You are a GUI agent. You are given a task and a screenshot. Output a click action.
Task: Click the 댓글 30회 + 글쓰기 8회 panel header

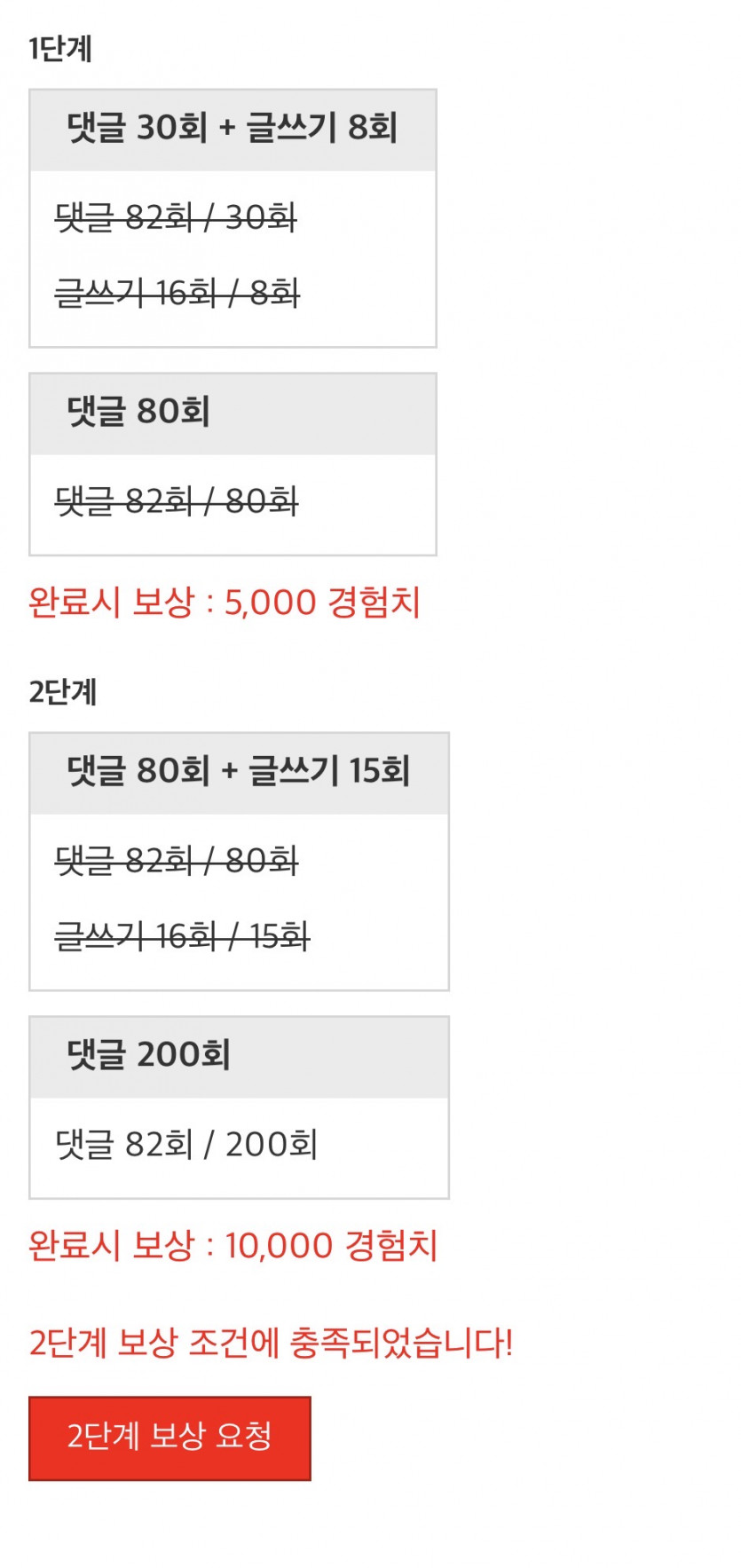pos(233,129)
